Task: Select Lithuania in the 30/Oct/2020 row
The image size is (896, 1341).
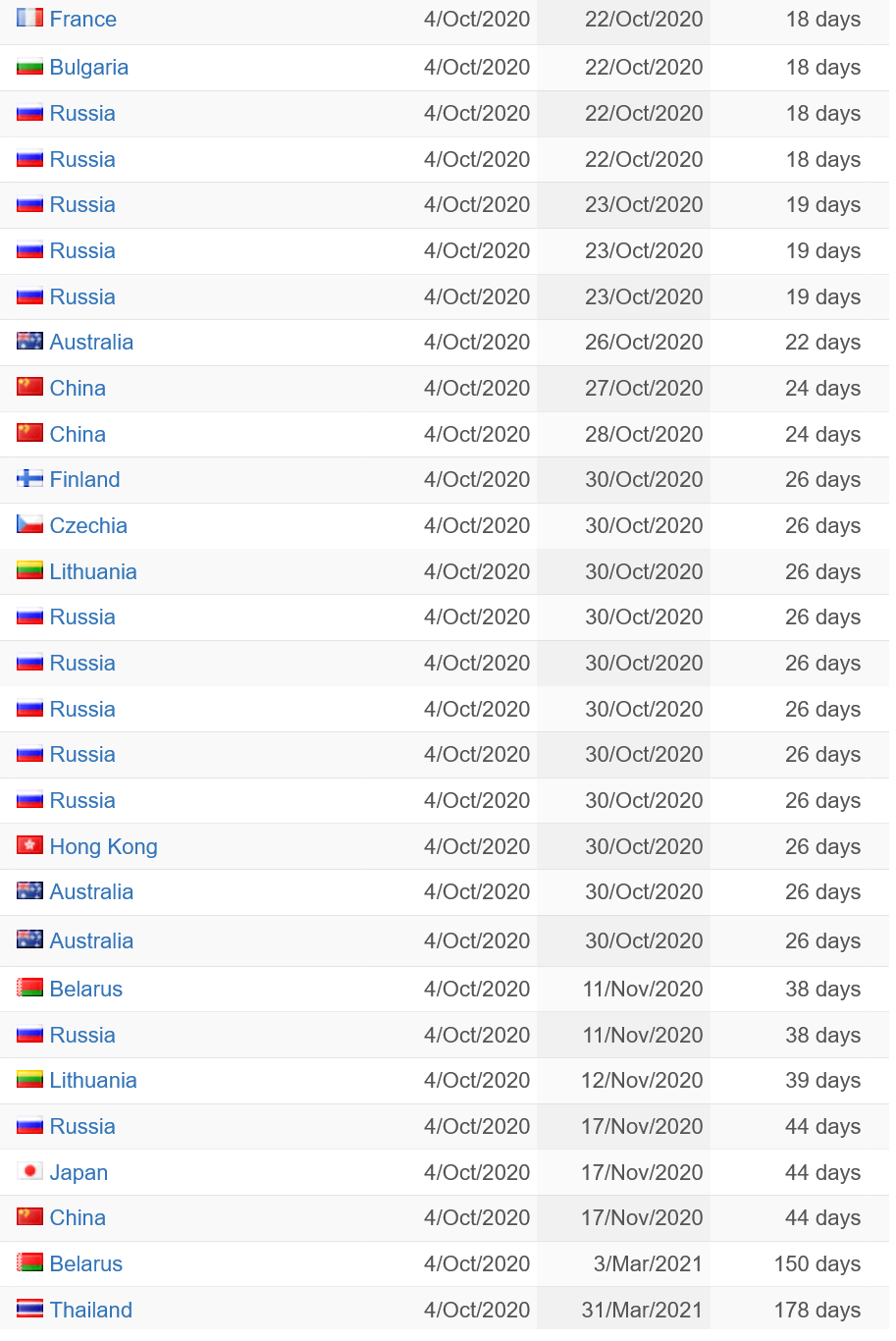Action: click(93, 572)
